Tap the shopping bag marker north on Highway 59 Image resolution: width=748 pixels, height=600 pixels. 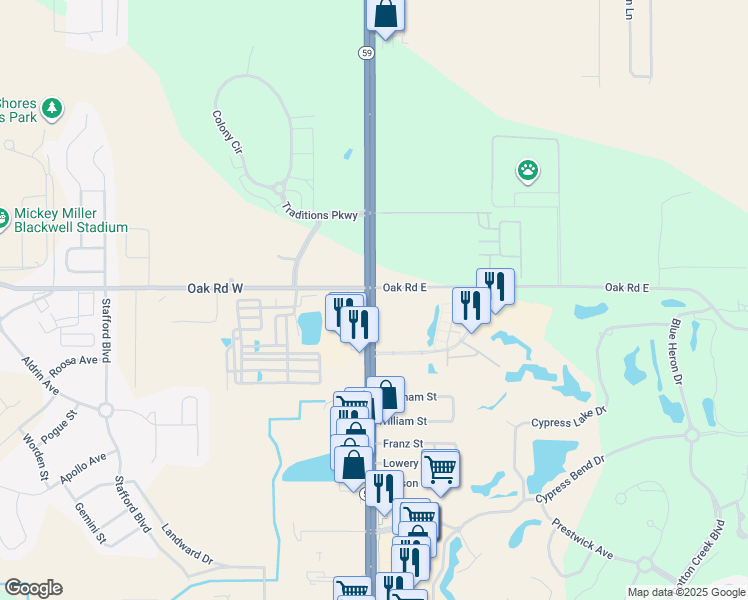pyautogui.click(x=386, y=15)
